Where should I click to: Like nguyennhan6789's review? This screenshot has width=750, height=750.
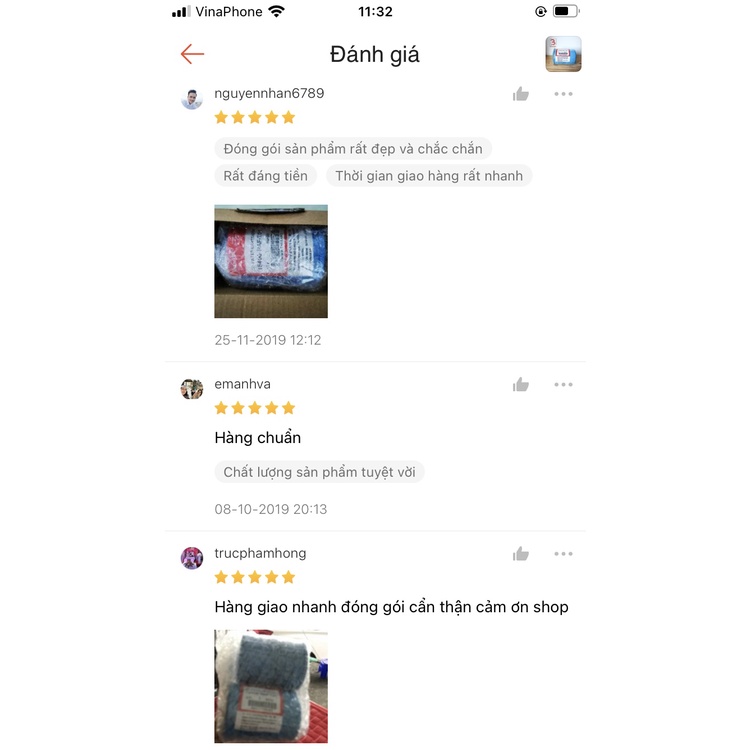click(521, 94)
